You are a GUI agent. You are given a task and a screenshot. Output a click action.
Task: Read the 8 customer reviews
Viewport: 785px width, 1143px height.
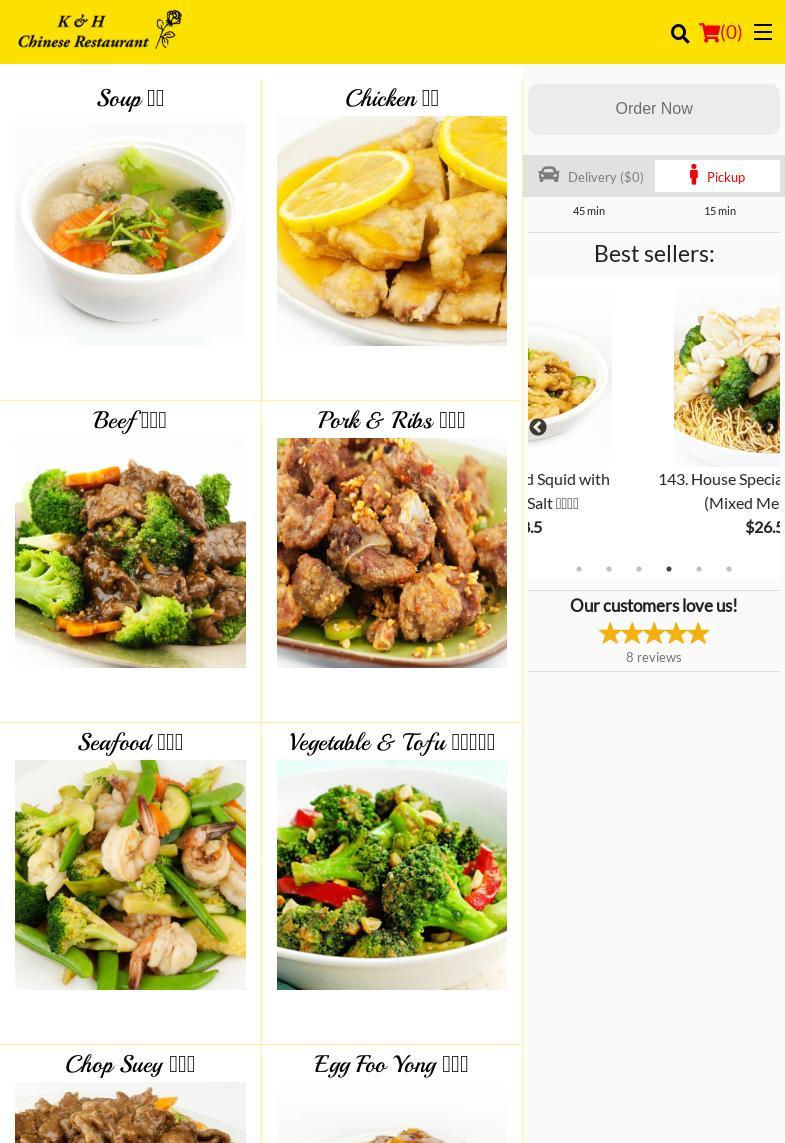coord(653,657)
